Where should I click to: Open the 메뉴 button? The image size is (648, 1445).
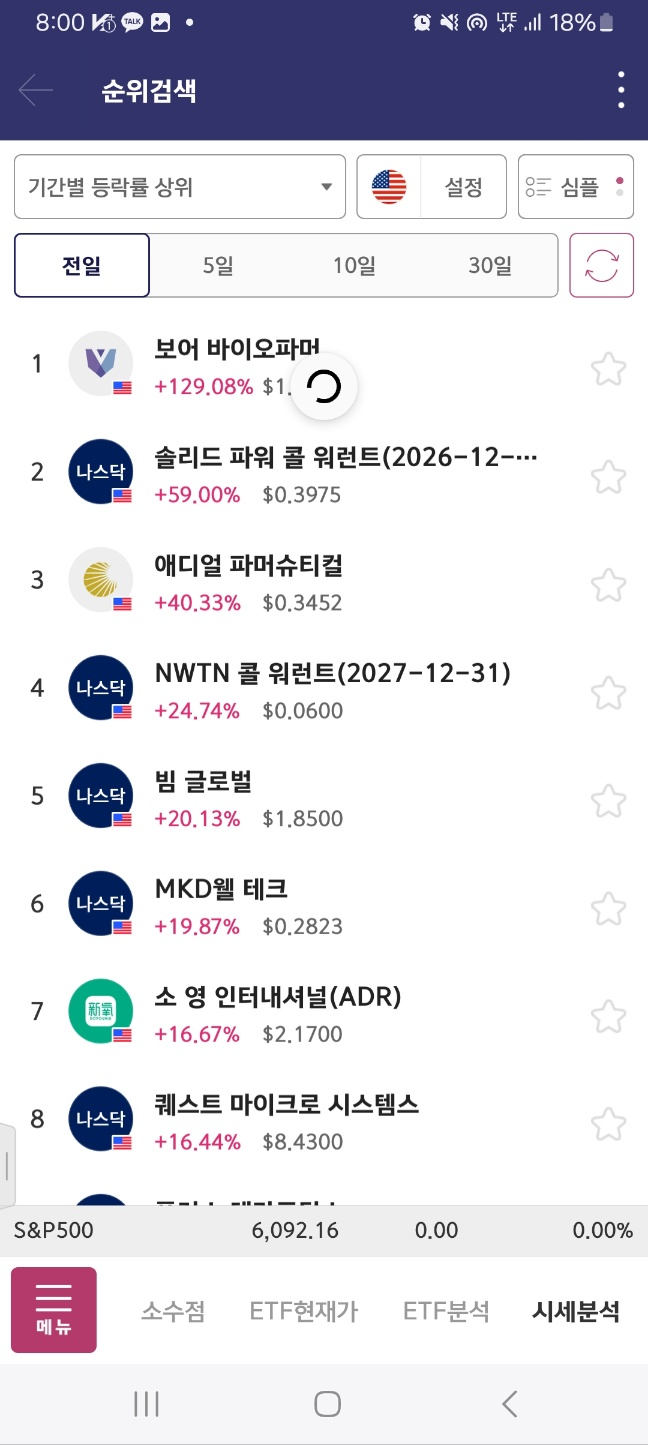[x=54, y=1310]
